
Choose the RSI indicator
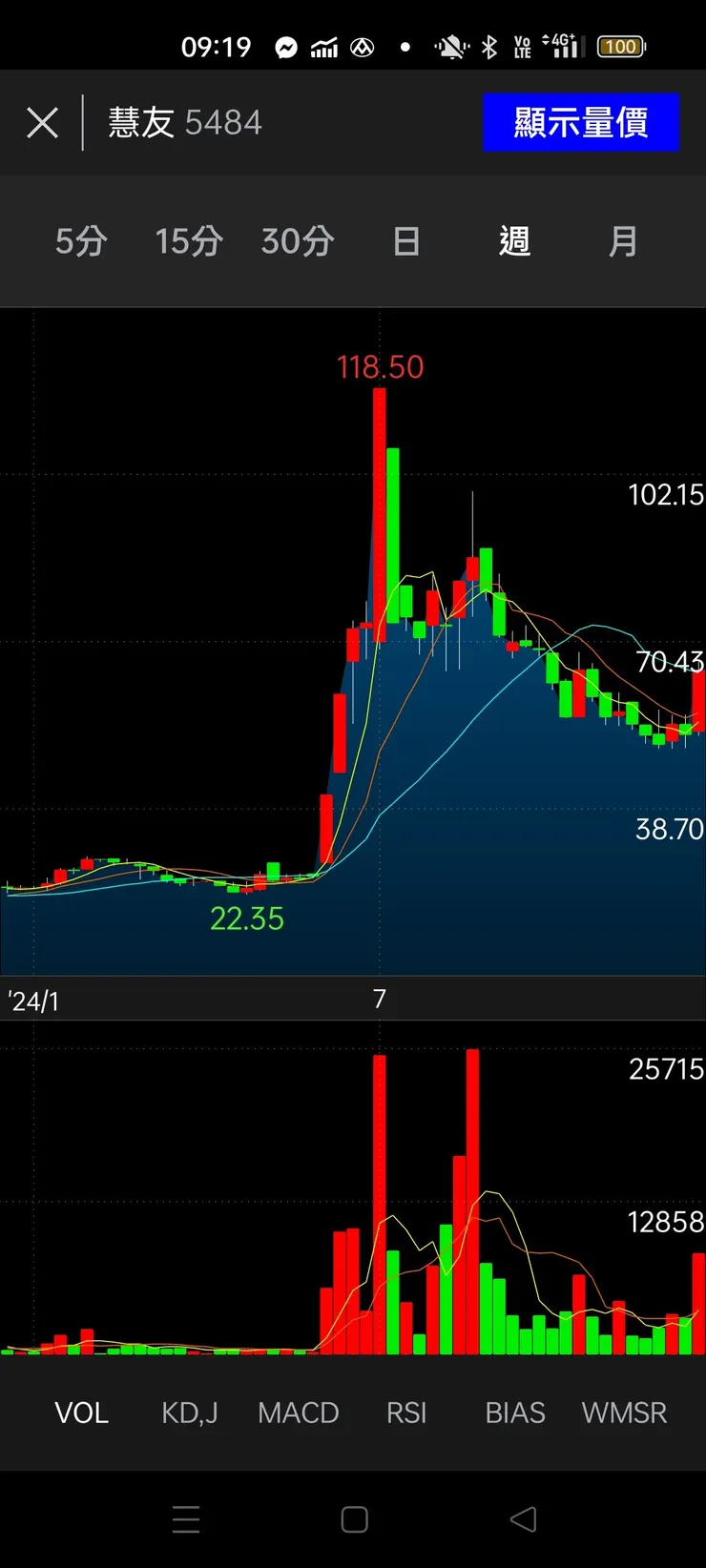[406, 1413]
